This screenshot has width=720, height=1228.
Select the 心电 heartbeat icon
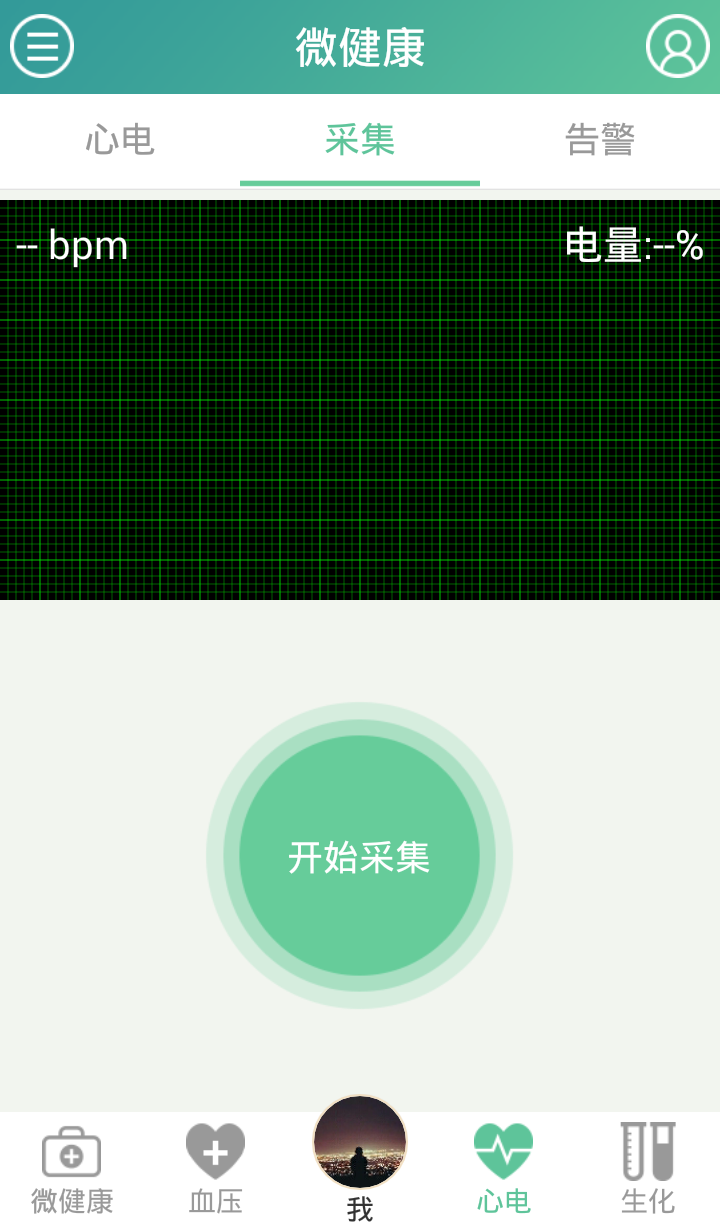point(501,1152)
